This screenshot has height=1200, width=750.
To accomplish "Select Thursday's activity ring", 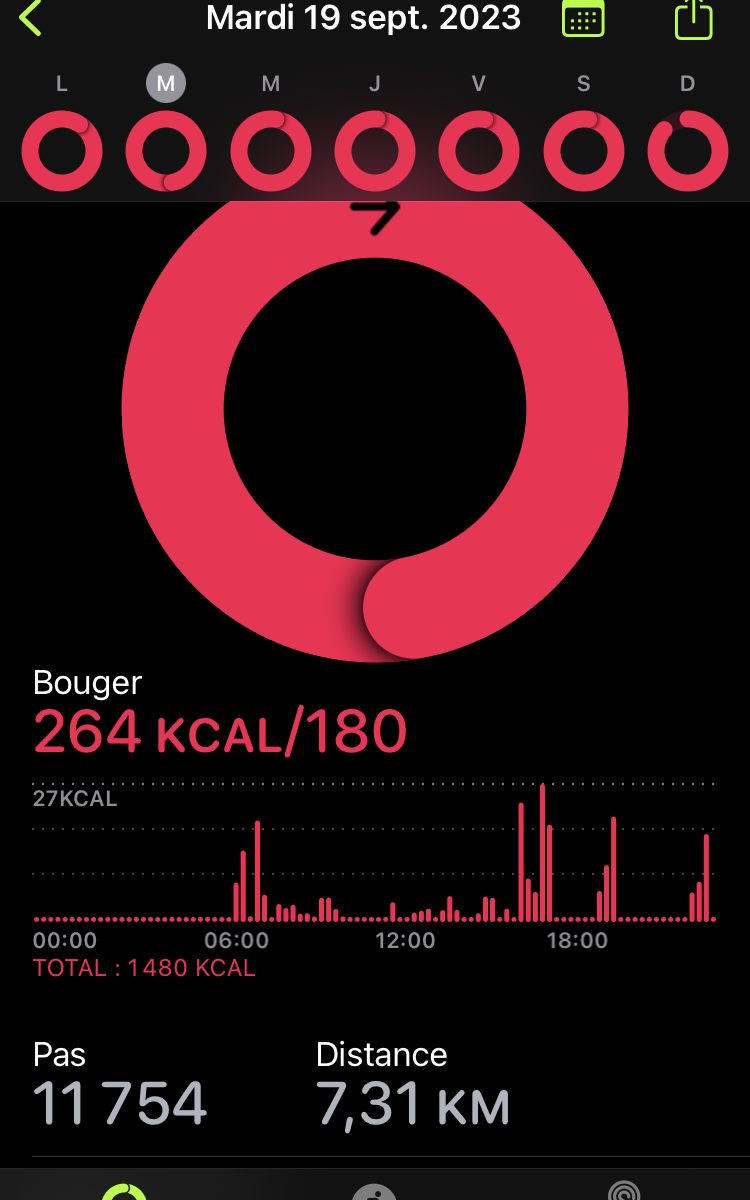I will pos(375,151).
